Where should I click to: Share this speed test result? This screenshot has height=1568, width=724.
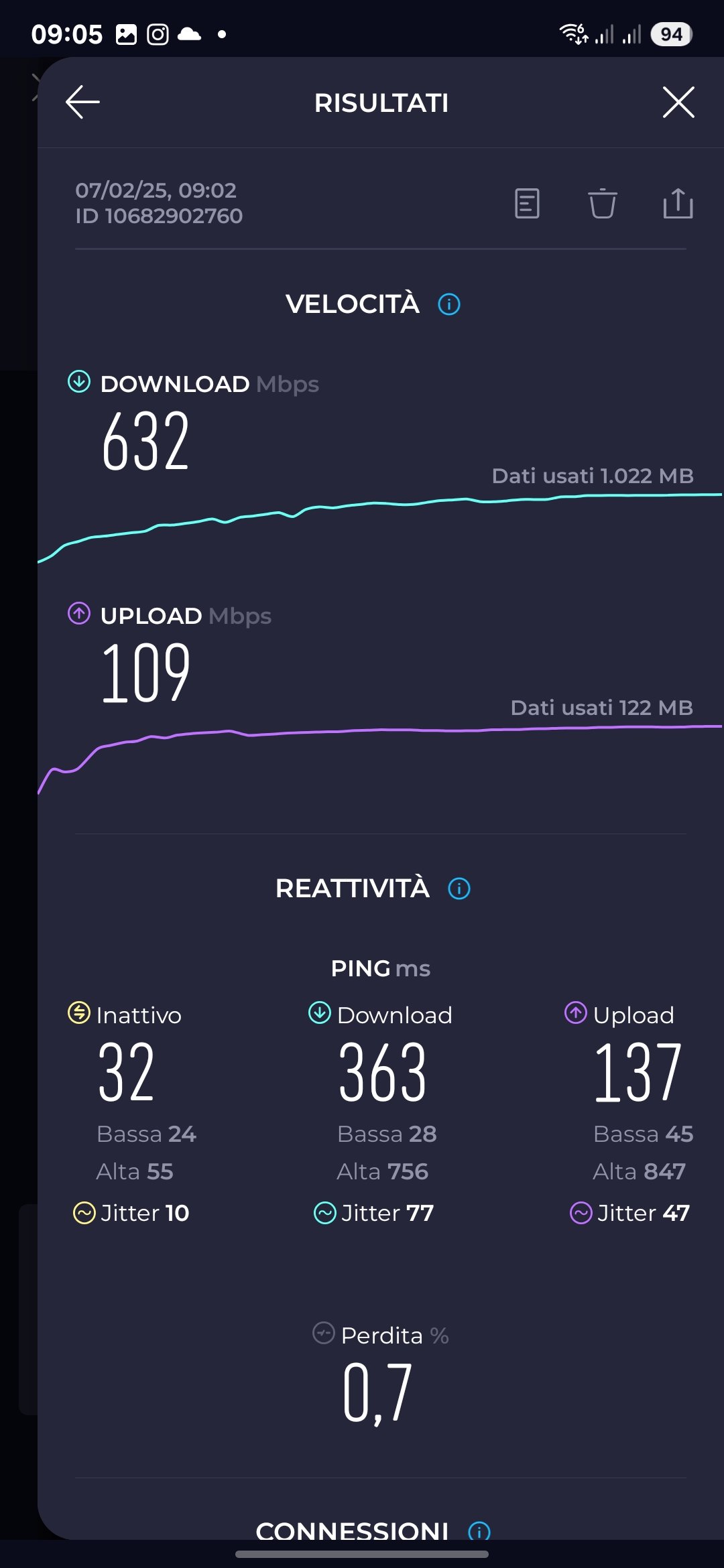(x=678, y=204)
